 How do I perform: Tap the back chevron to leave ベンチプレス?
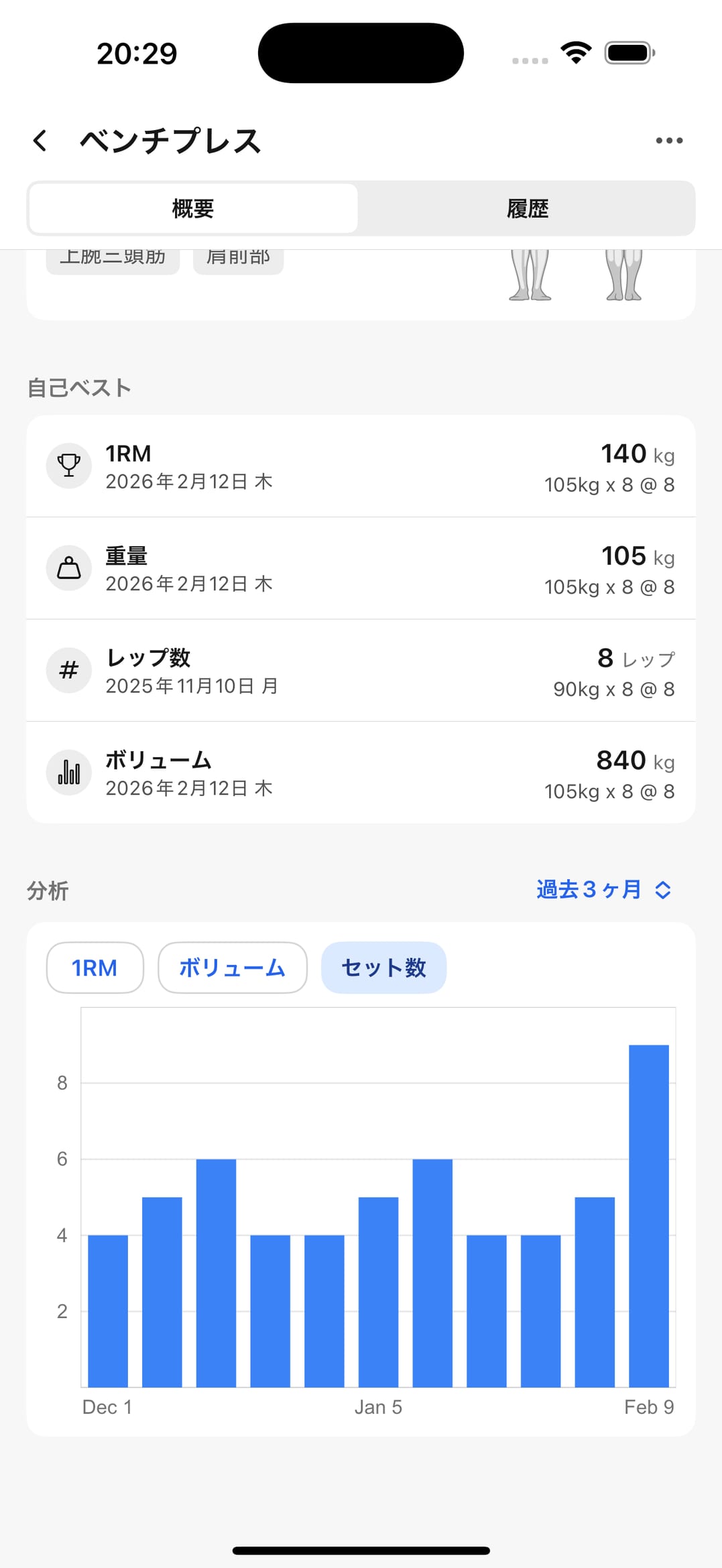[40, 141]
